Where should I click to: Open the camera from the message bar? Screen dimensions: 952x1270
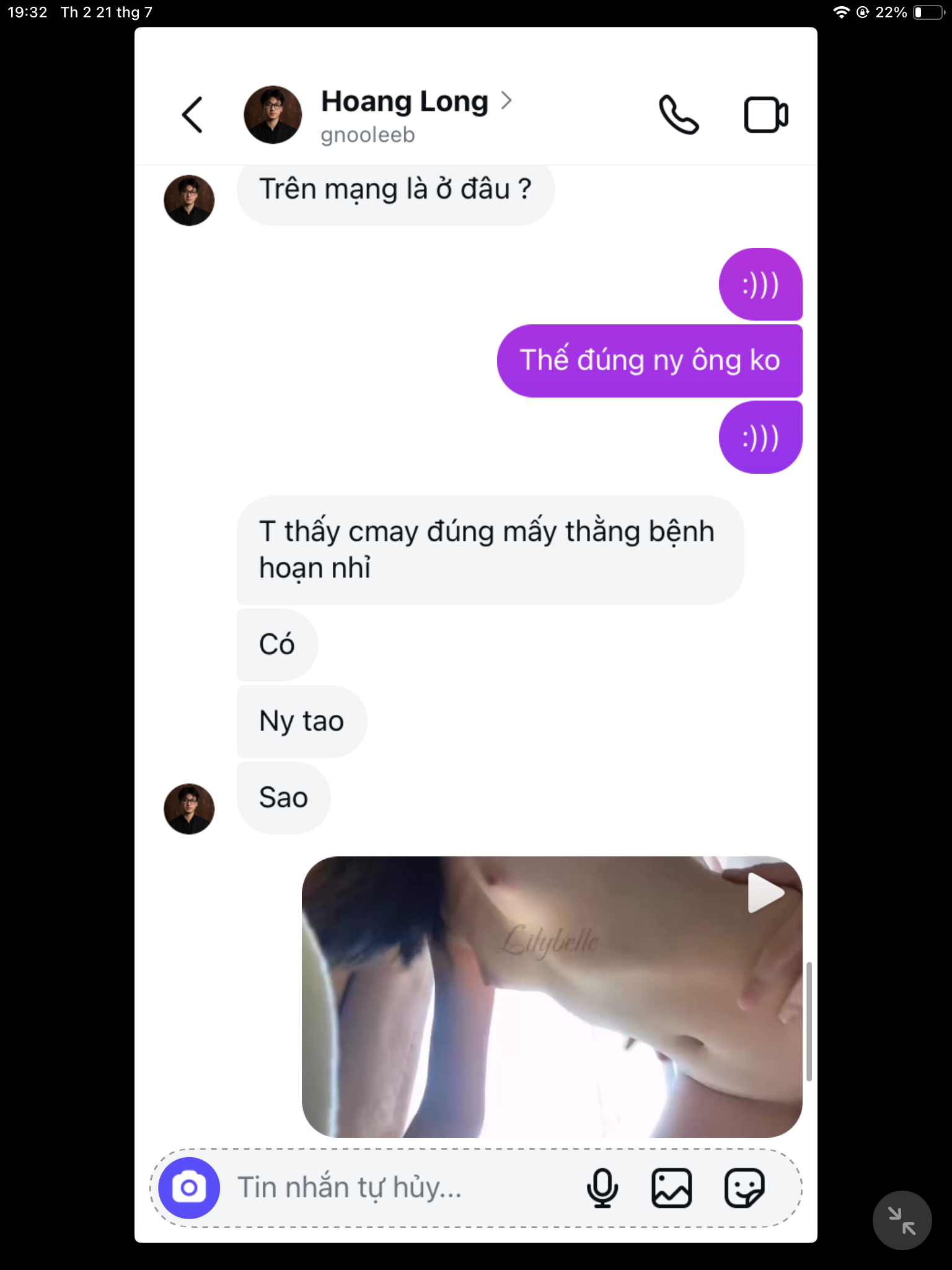pyautogui.click(x=189, y=1188)
